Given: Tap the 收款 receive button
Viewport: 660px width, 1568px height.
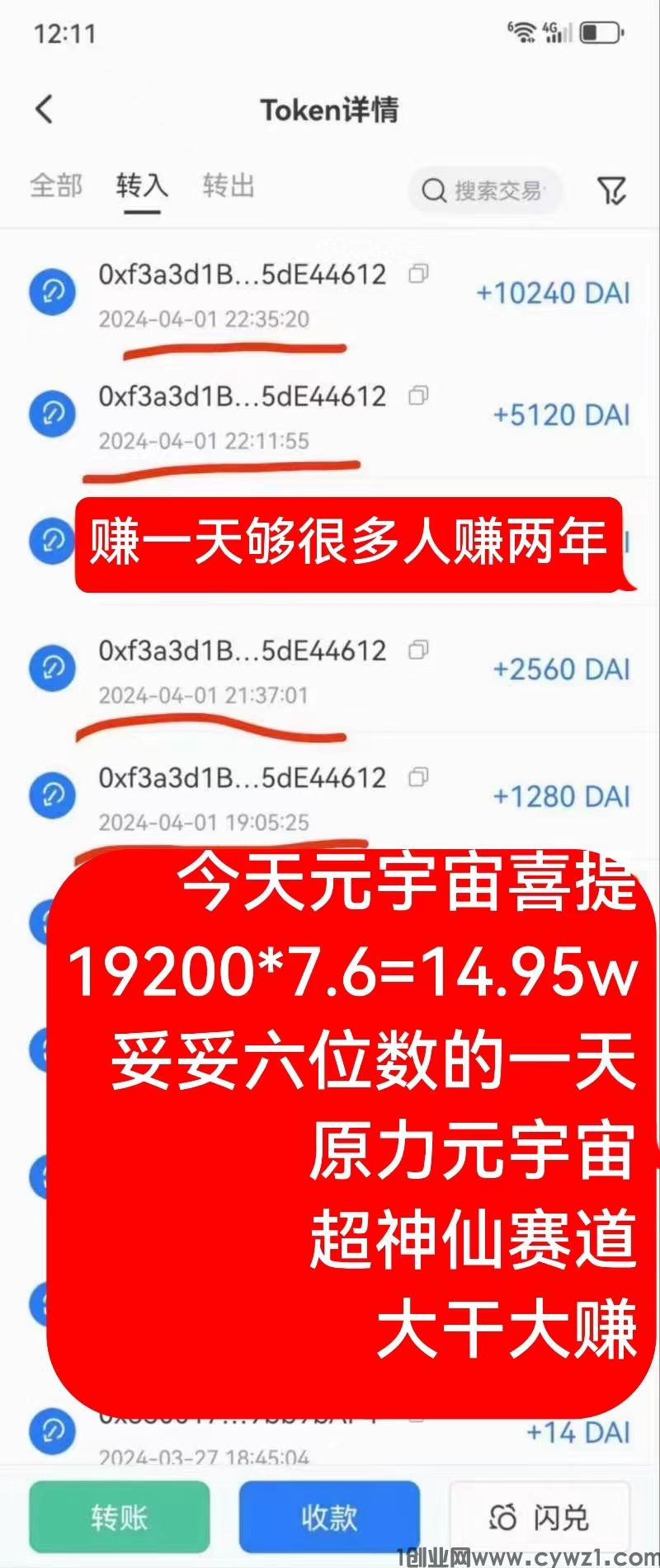Looking at the screenshot, I should click(329, 1516).
